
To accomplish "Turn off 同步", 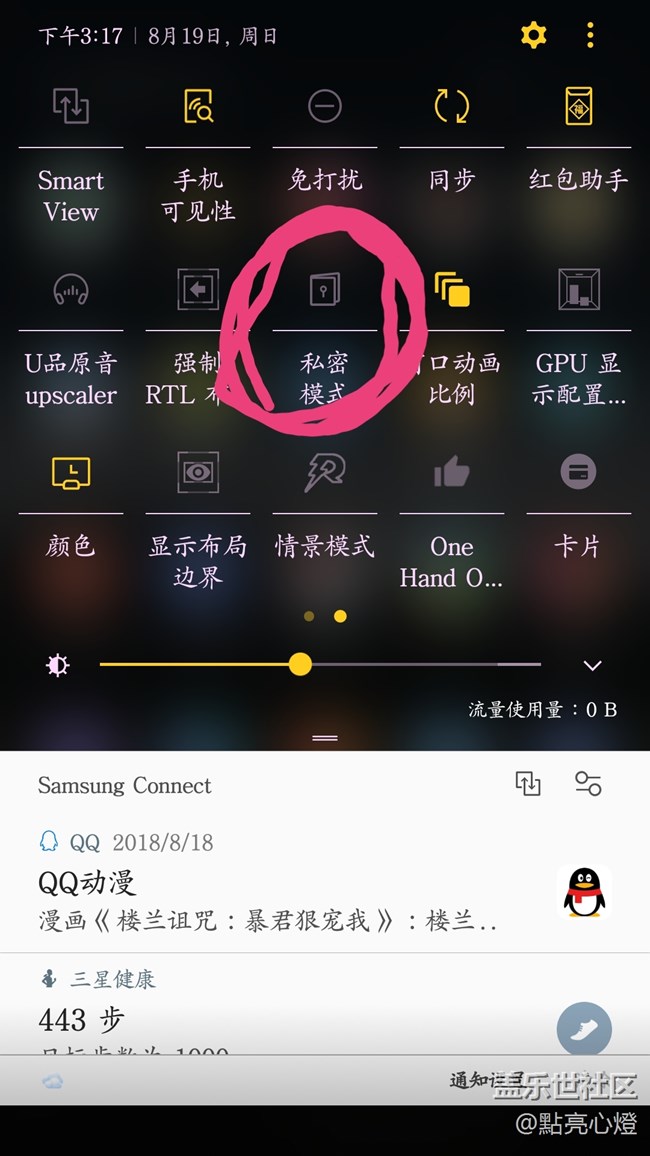I will [x=452, y=106].
